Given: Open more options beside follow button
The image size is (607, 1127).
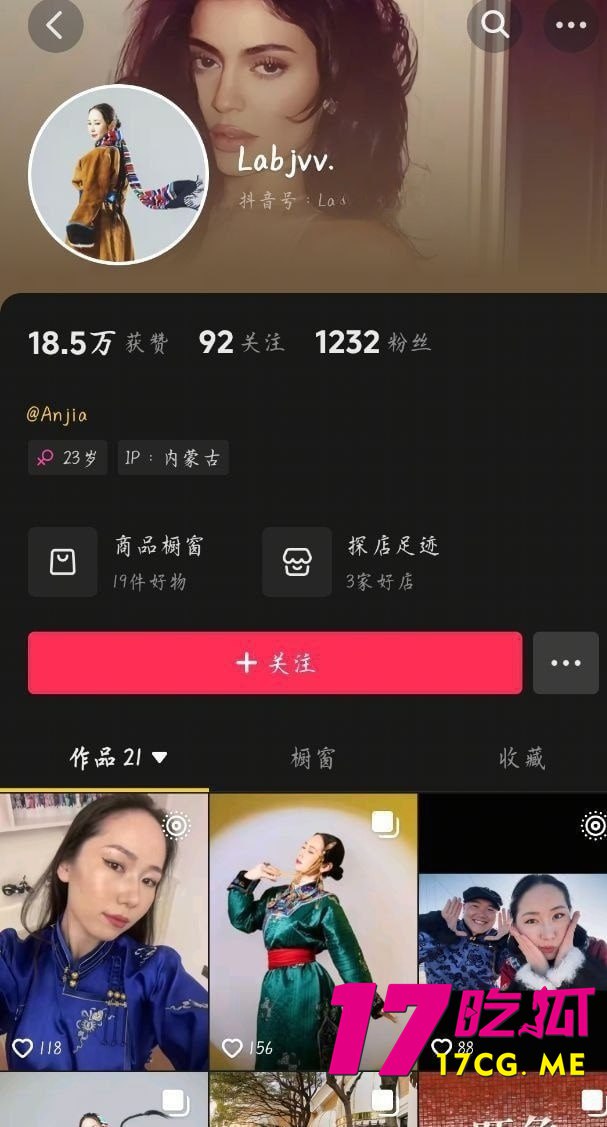Looking at the screenshot, I should pos(565,663).
